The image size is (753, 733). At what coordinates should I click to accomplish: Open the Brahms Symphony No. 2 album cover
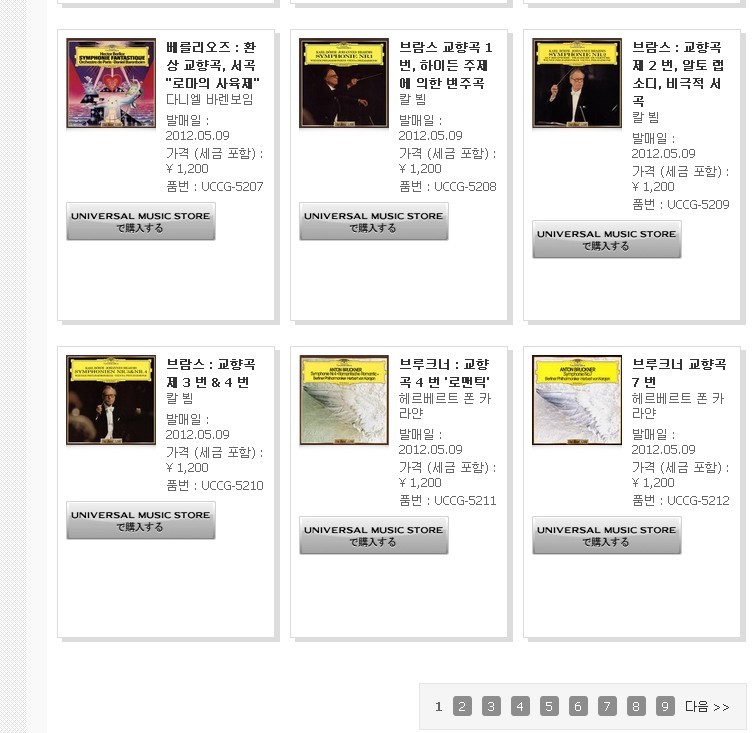click(x=577, y=83)
